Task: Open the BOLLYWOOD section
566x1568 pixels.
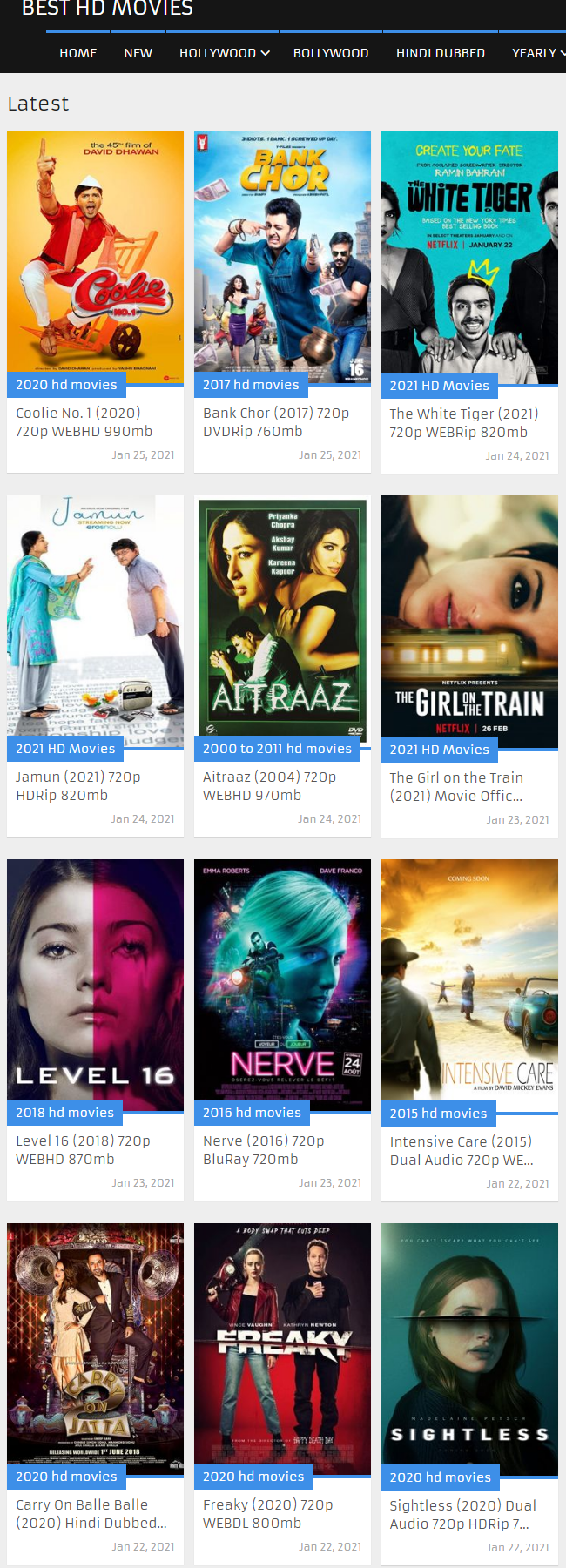Action: [x=330, y=53]
